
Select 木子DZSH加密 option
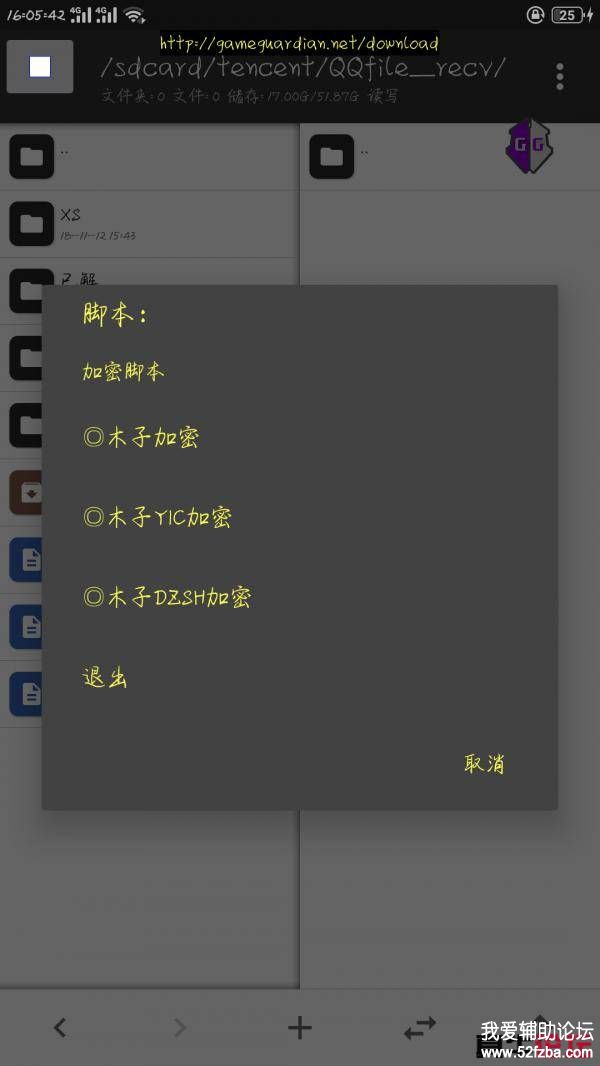pyautogui.click(x=167, y=597)
